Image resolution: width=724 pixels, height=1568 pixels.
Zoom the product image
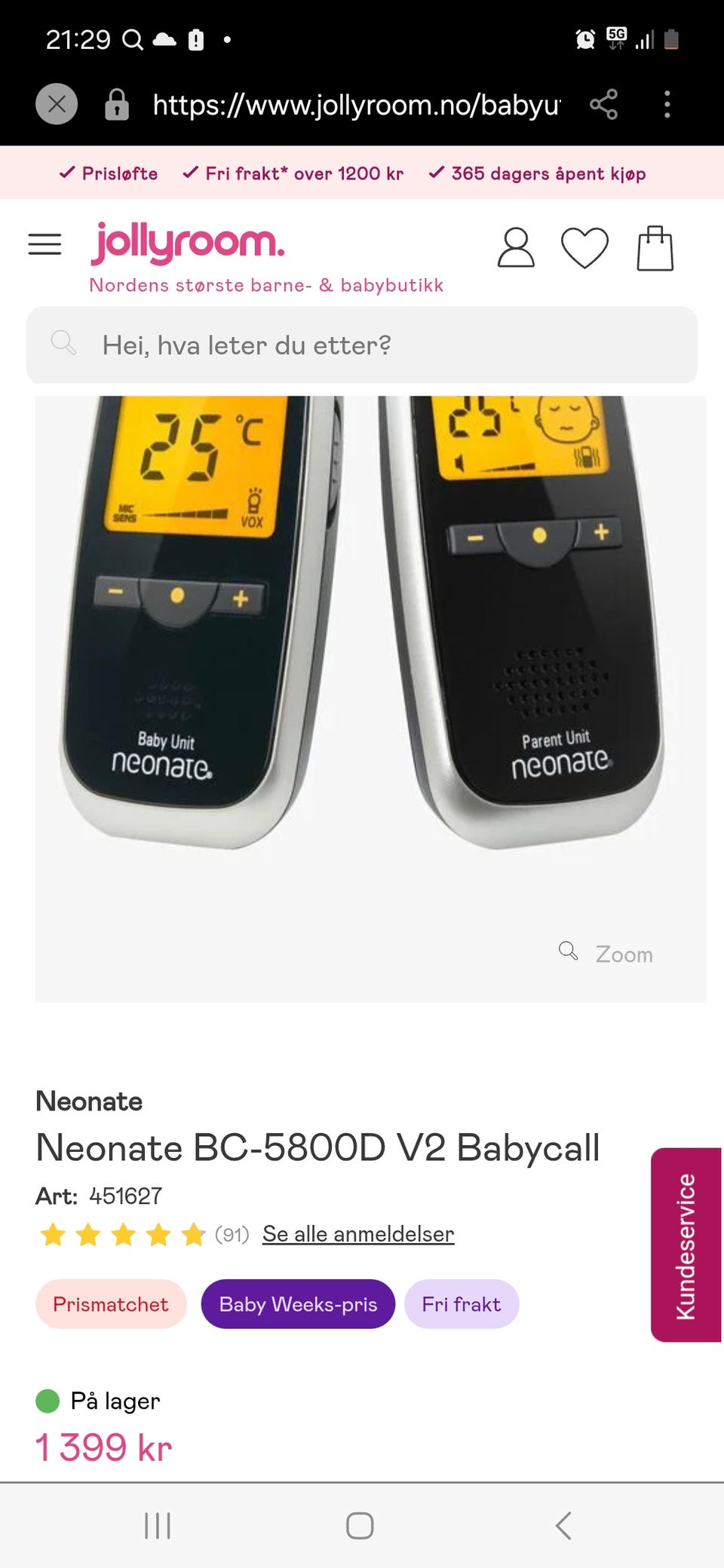[606, 953]
